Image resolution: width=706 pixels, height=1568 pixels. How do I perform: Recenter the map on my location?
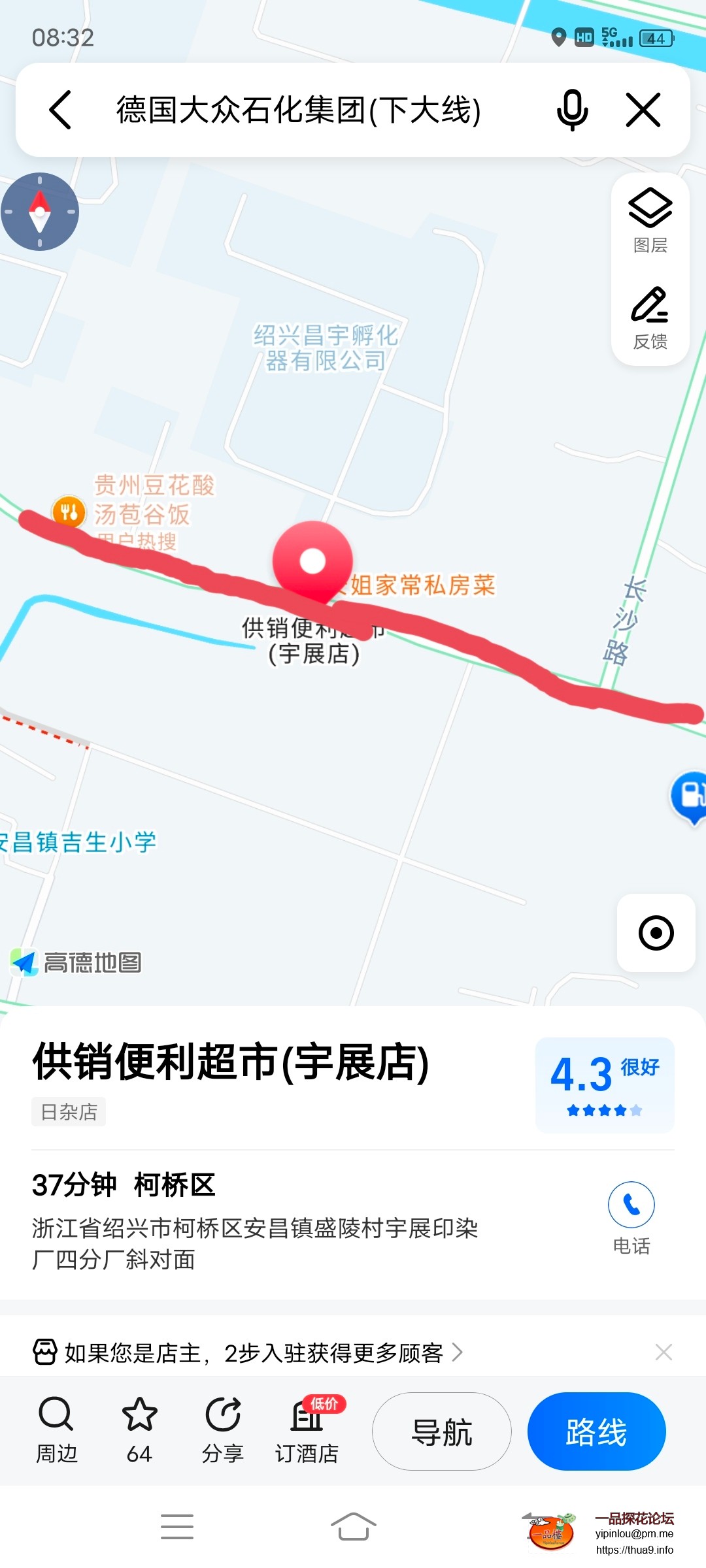click(656, 933)
